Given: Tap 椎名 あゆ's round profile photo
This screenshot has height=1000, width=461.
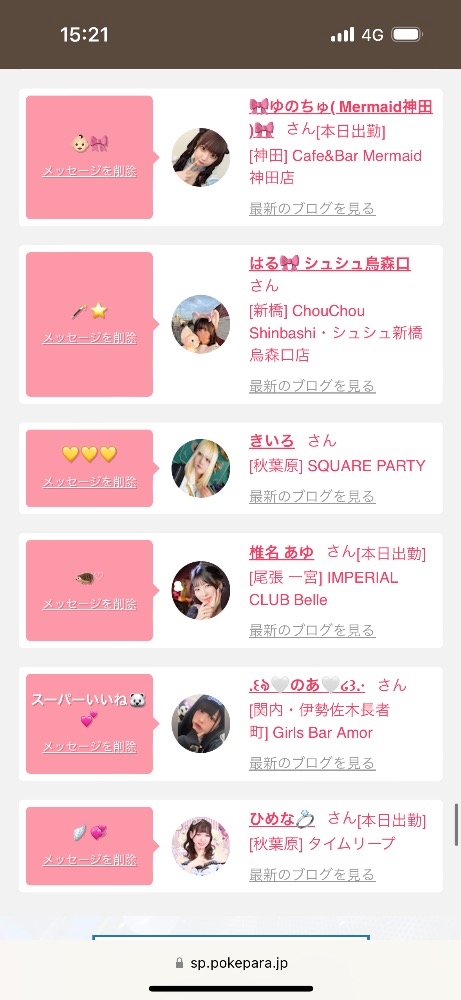Looking at the screenshot, I should coord(201,591).
